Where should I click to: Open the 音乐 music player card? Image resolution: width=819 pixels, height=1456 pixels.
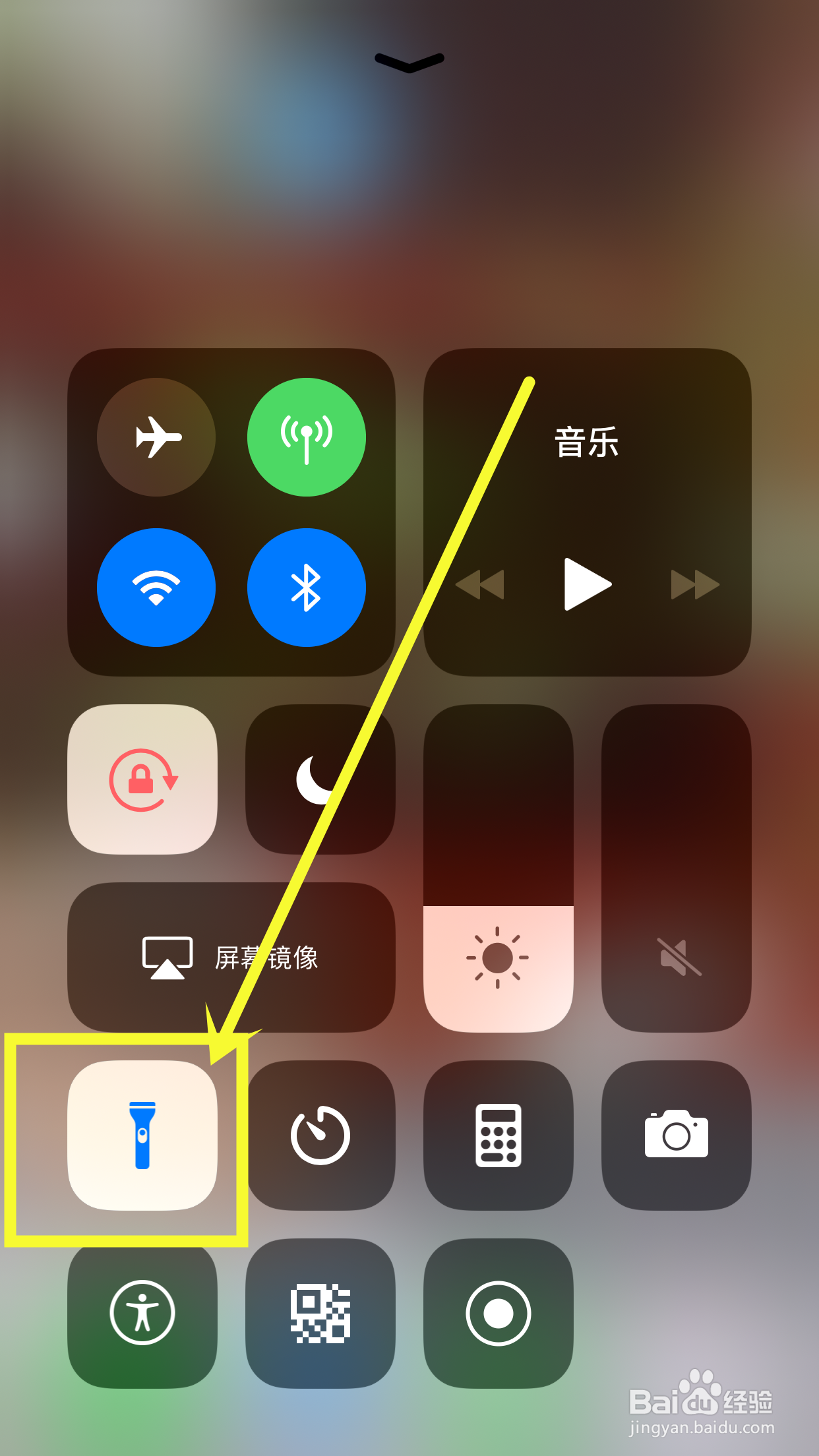point(587,442)
